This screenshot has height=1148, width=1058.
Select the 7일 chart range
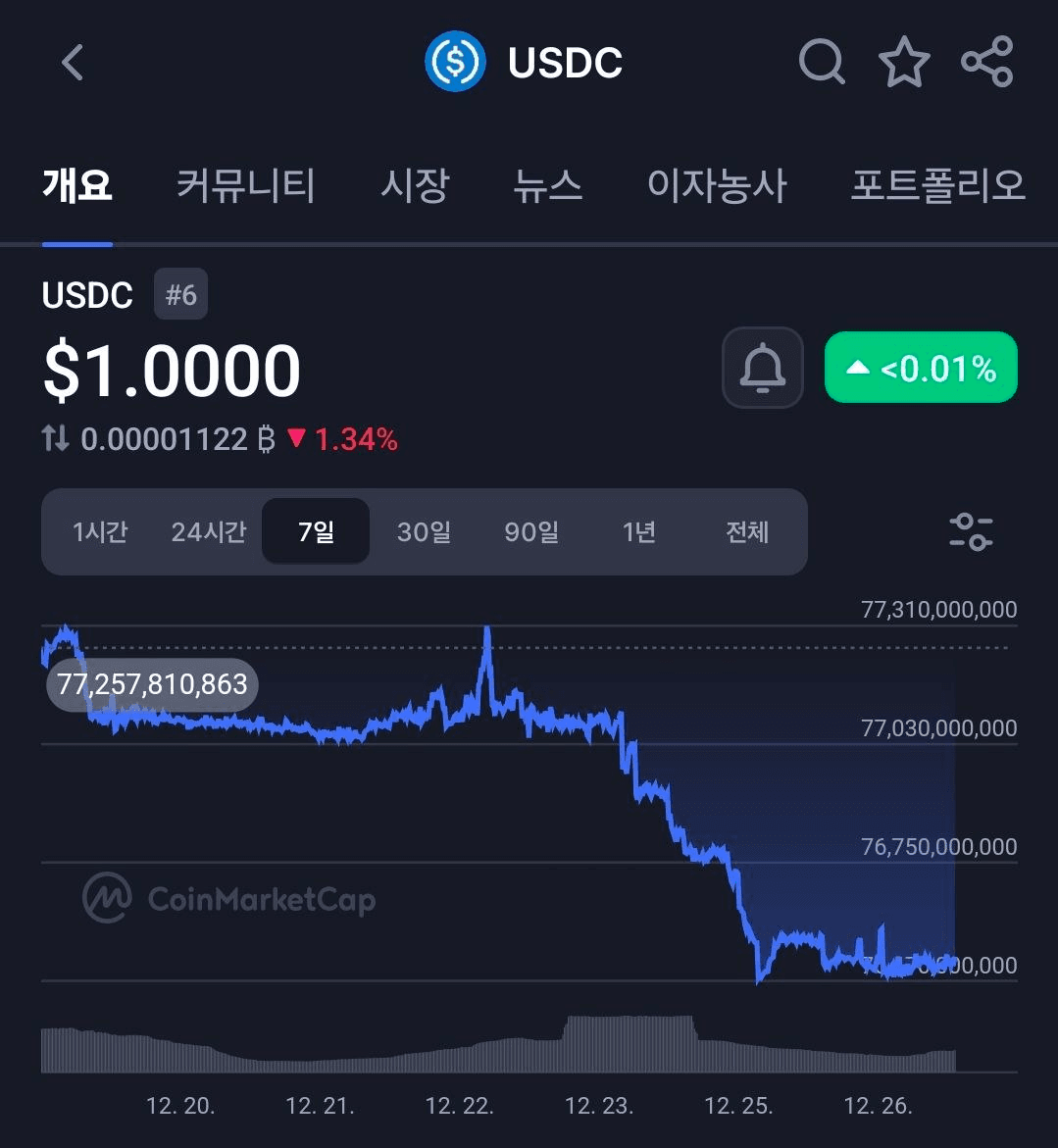pyautogui.click(x=316, y=532)
